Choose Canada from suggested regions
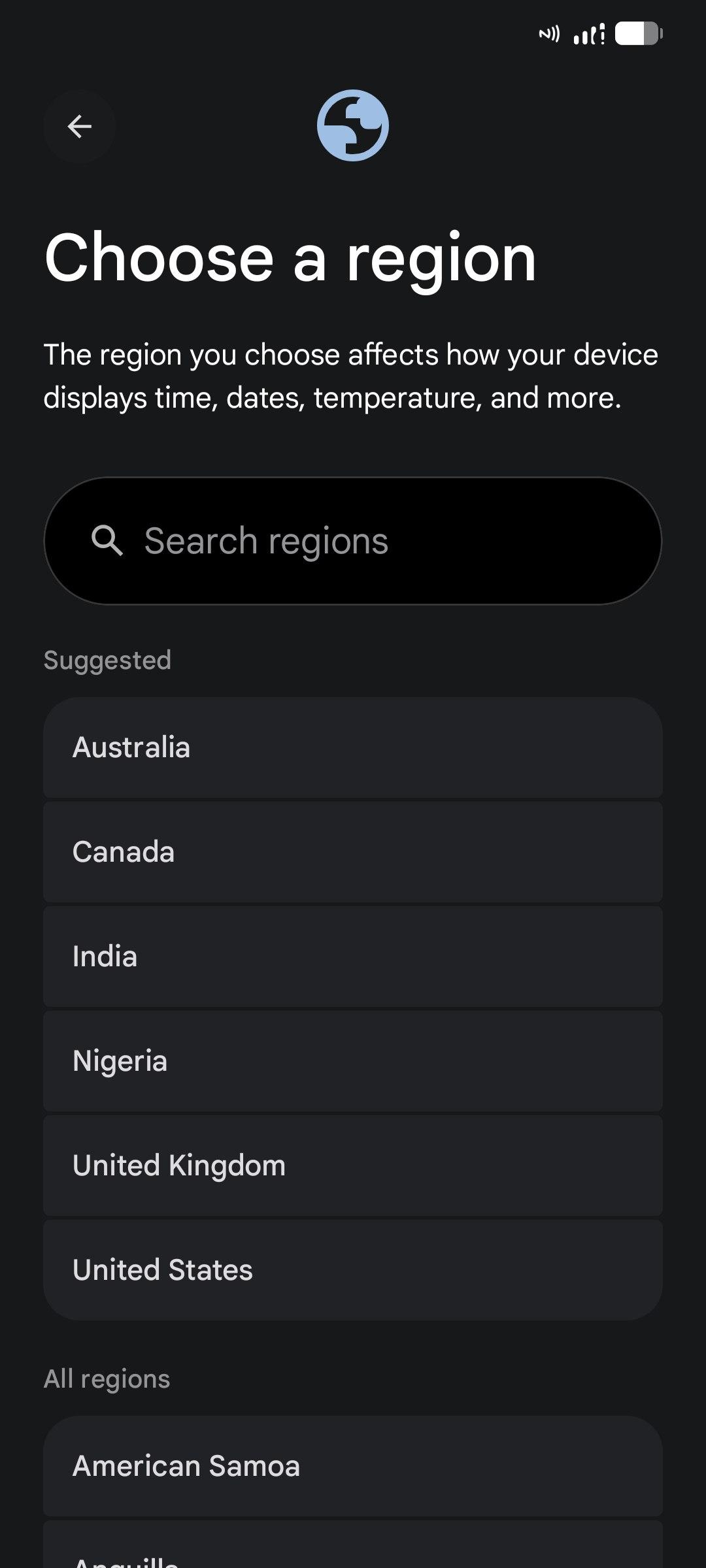Screen dimensions: 706x1568 pyautogui.click(x=353, y=852)
